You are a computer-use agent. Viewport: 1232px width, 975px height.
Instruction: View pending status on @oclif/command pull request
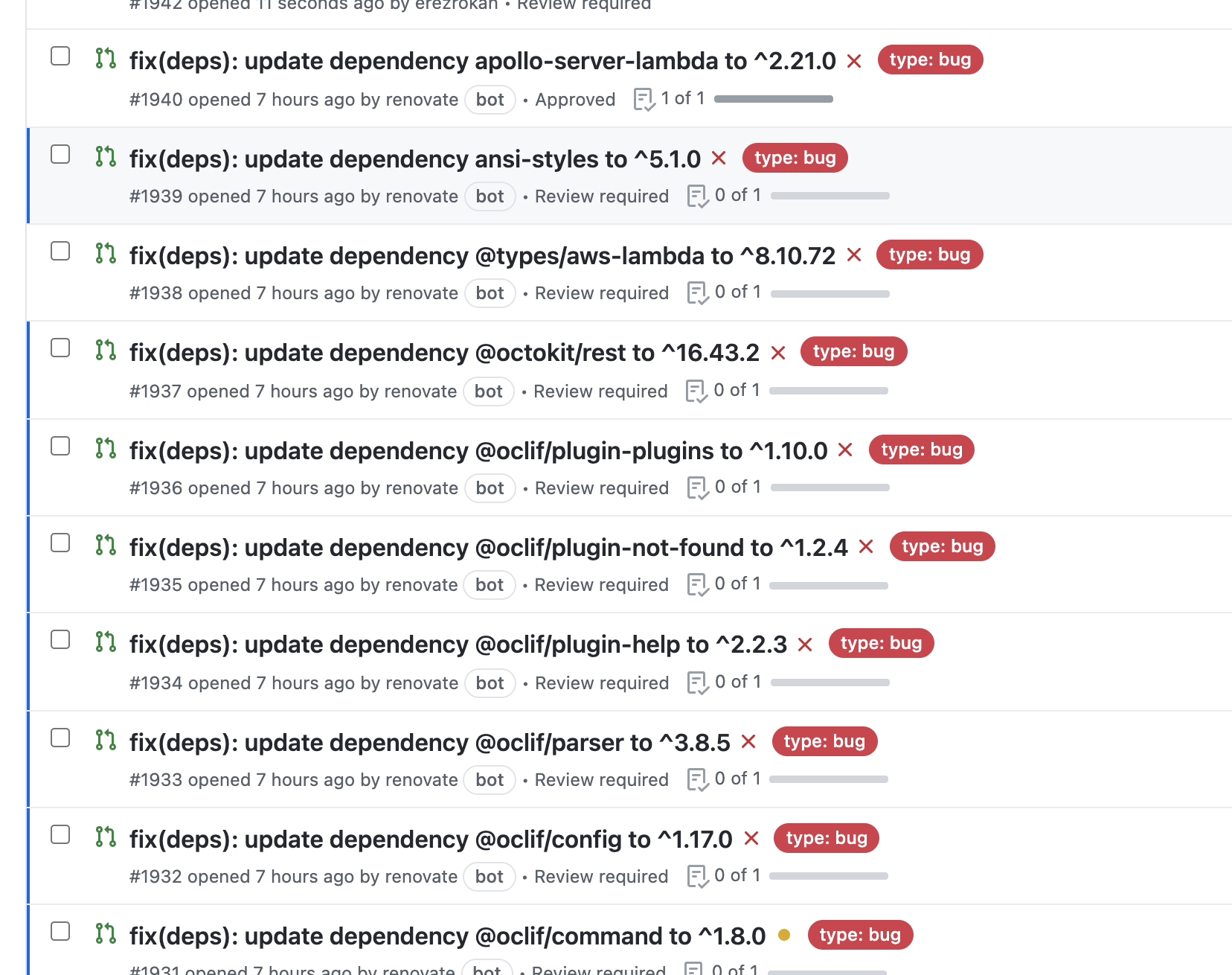coord(784,935)
